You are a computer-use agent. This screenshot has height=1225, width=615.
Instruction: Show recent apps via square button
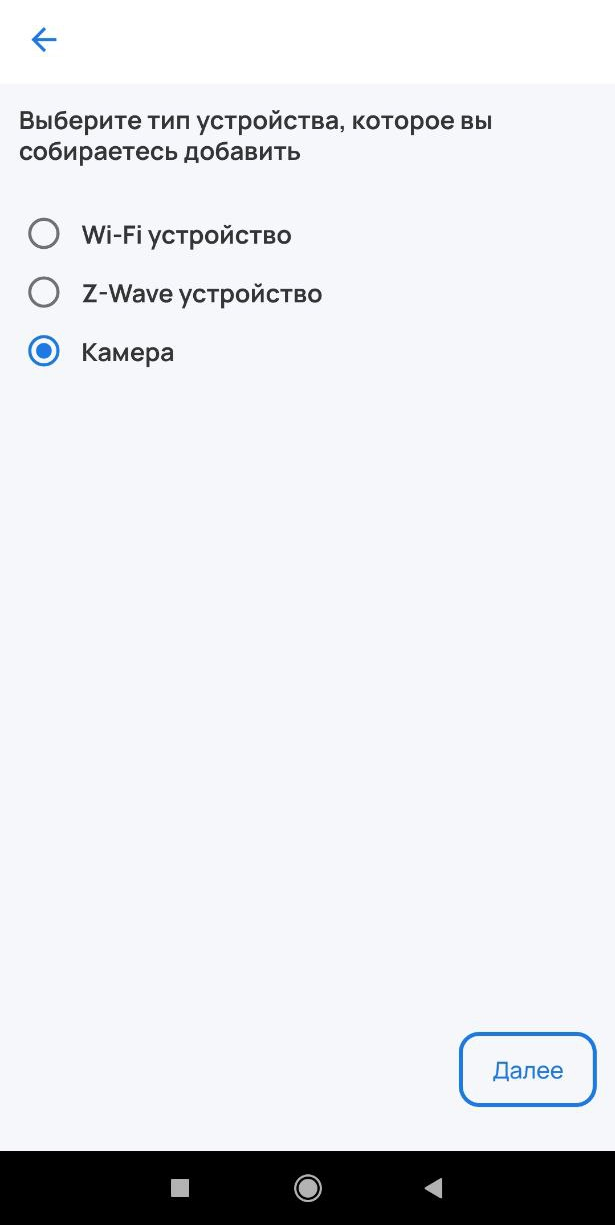coord(180,1187)
